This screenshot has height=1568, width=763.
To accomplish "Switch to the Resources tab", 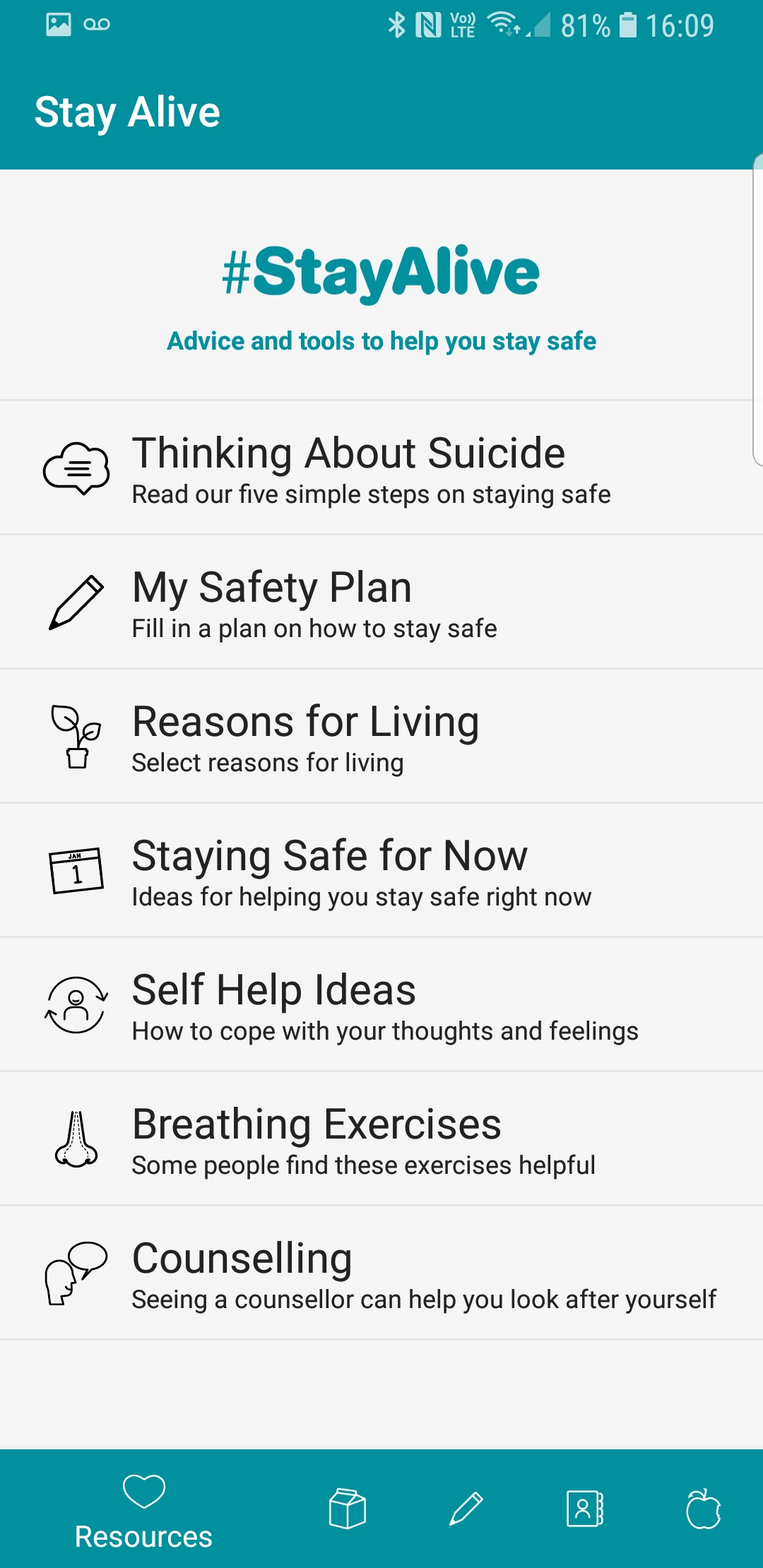I will point(143,1510).
